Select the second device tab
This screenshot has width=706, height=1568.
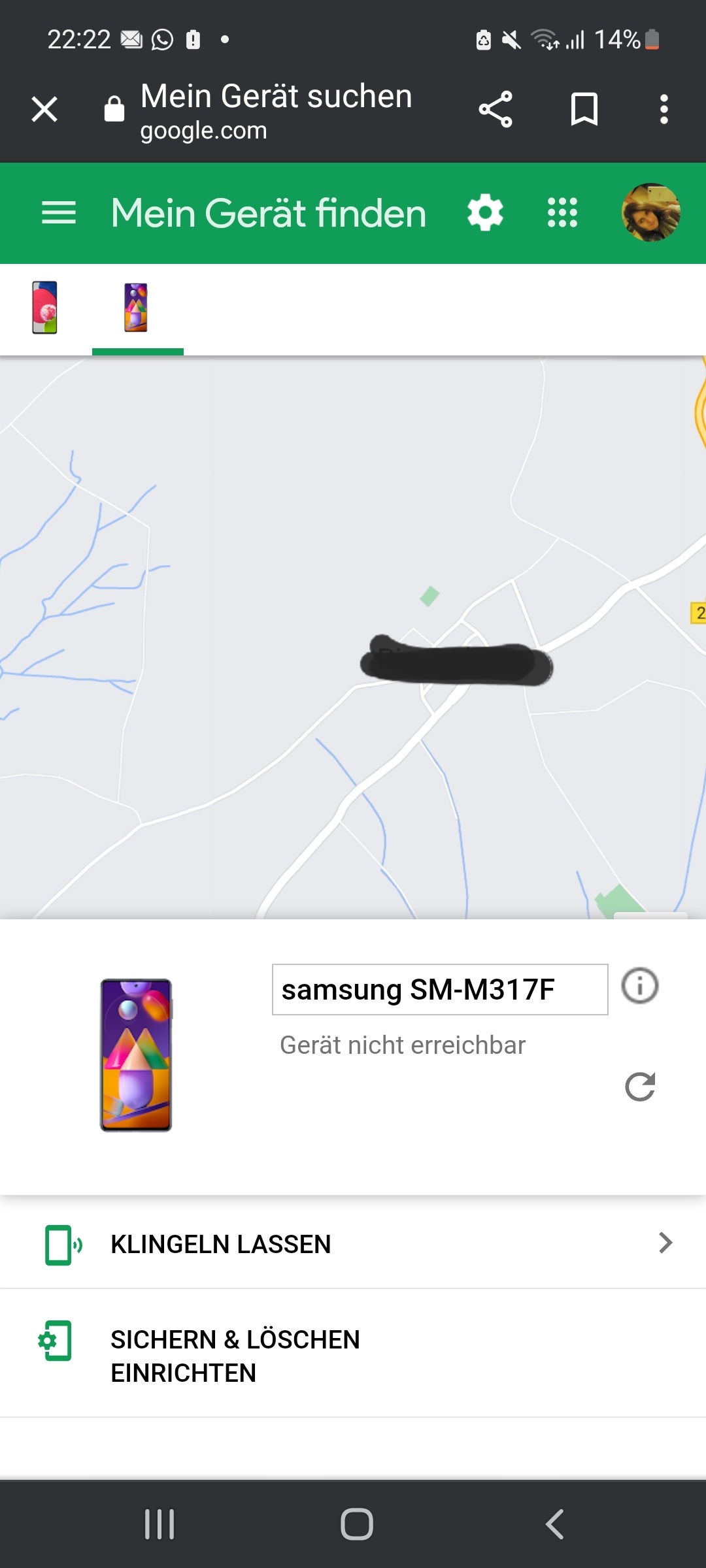(137, 308)
